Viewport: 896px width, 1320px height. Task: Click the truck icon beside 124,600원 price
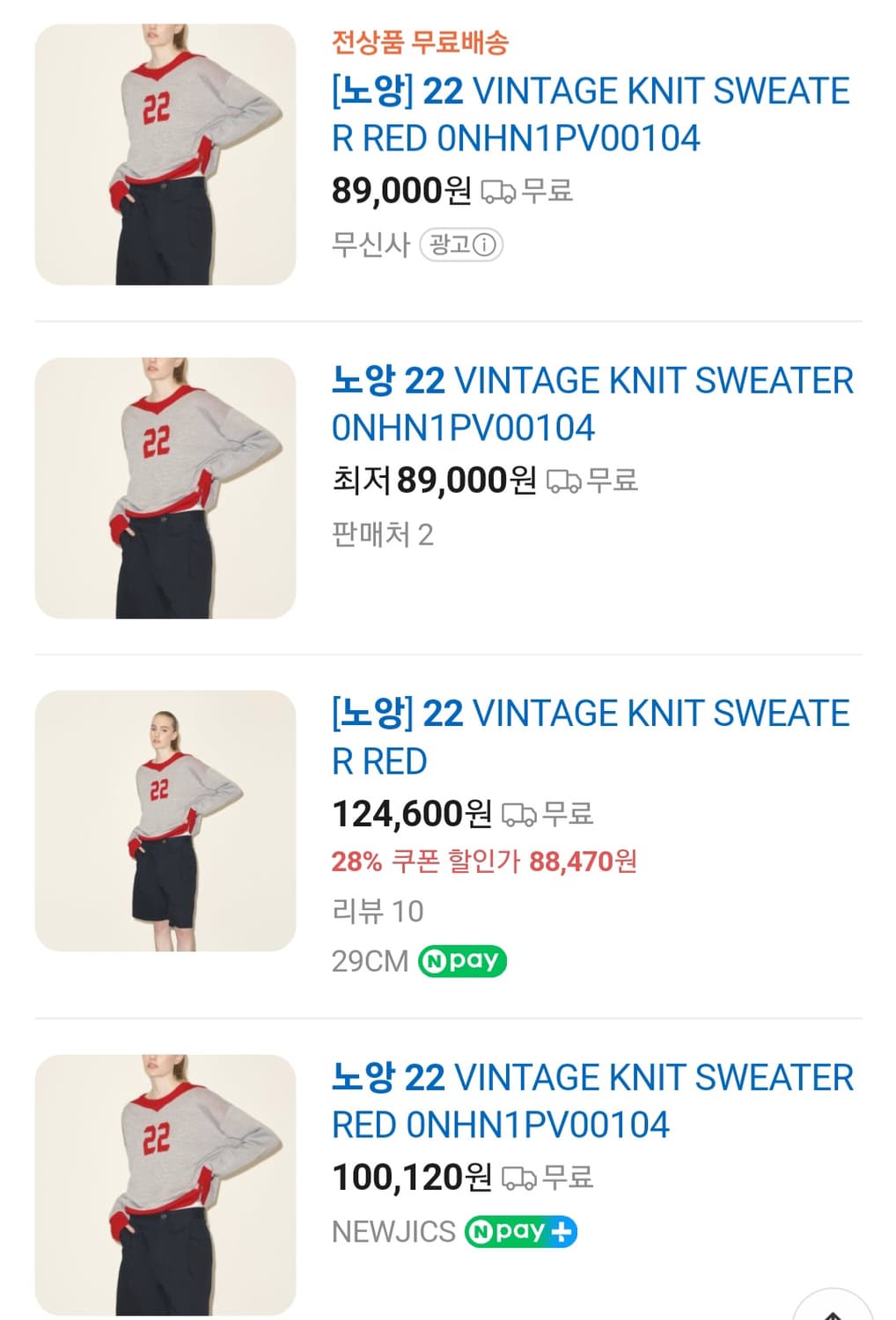click(x=519, y=817)
